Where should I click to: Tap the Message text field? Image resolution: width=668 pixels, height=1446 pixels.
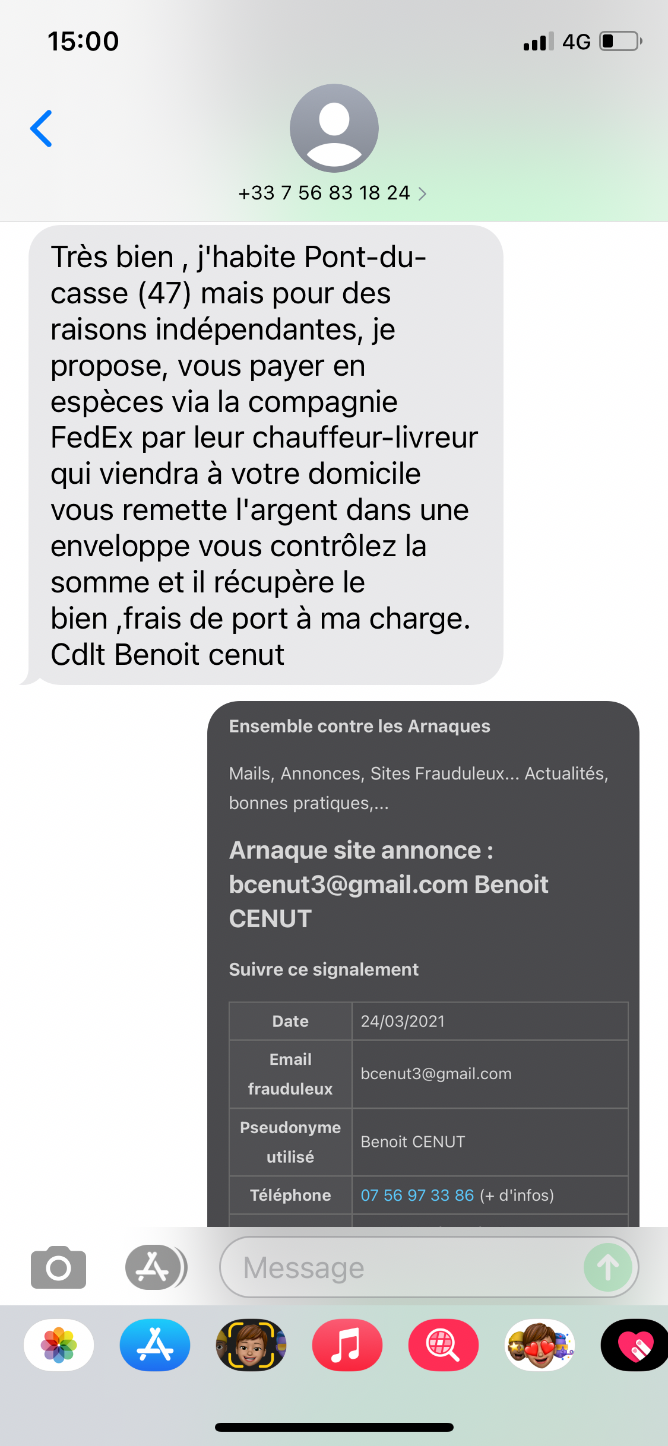(x=400, y=1267)
